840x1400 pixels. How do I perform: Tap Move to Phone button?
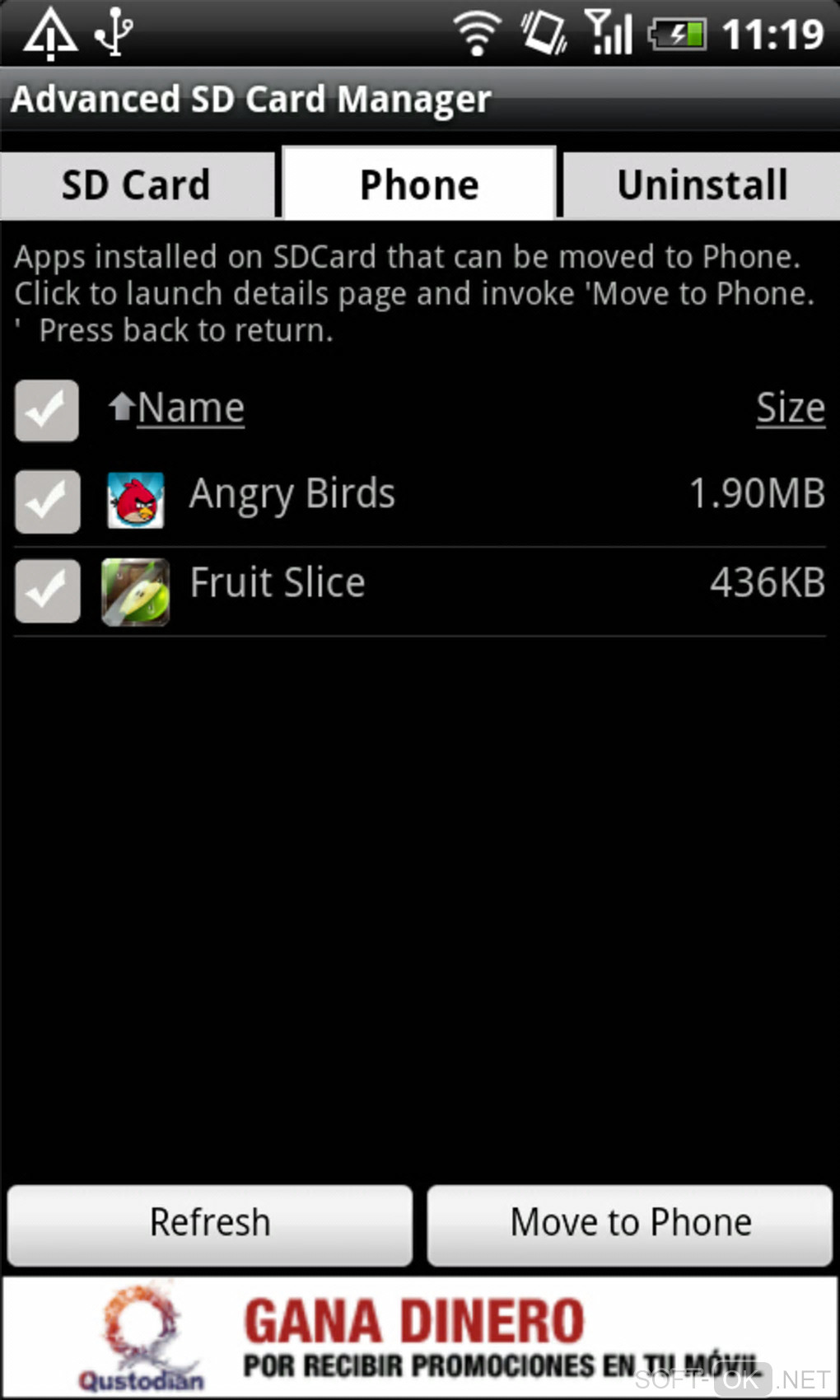[630, 1223]
